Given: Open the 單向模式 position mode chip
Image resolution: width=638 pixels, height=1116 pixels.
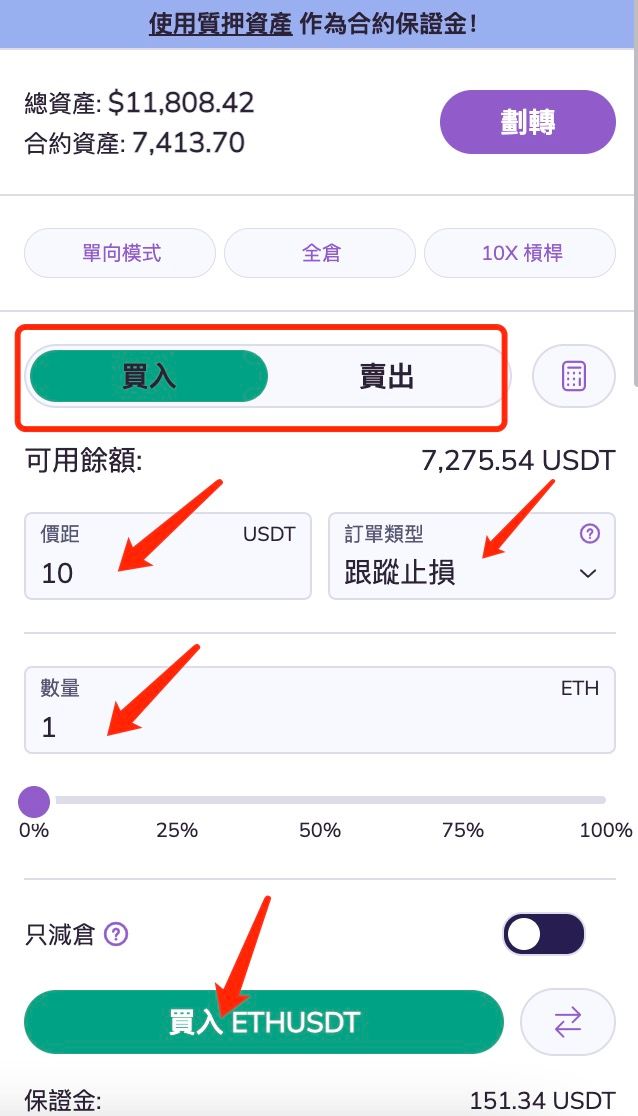Looking at the screenshot, I should 120,253.
